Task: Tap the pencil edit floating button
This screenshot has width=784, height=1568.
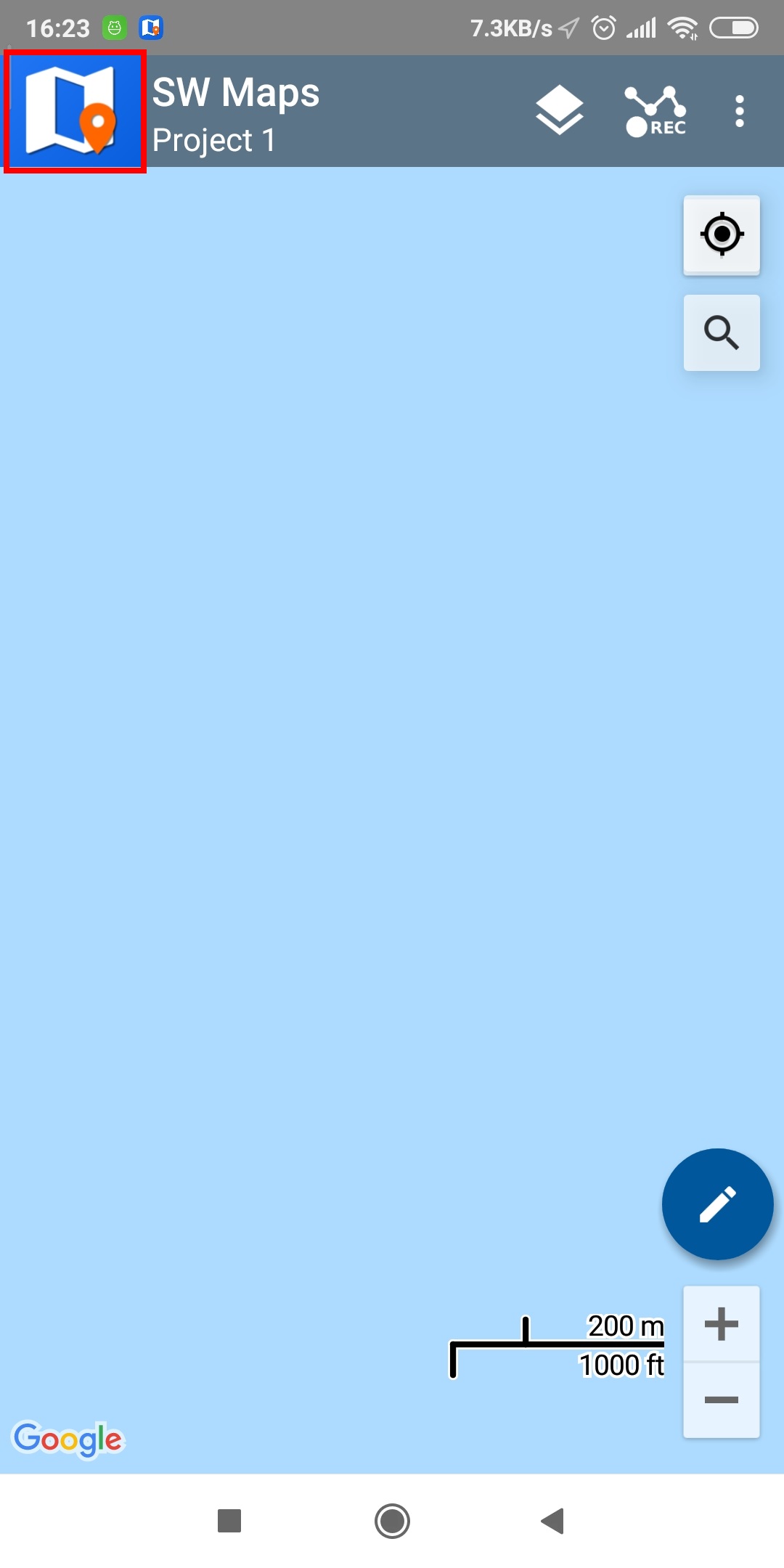Action: click(x=717, y=1204)
